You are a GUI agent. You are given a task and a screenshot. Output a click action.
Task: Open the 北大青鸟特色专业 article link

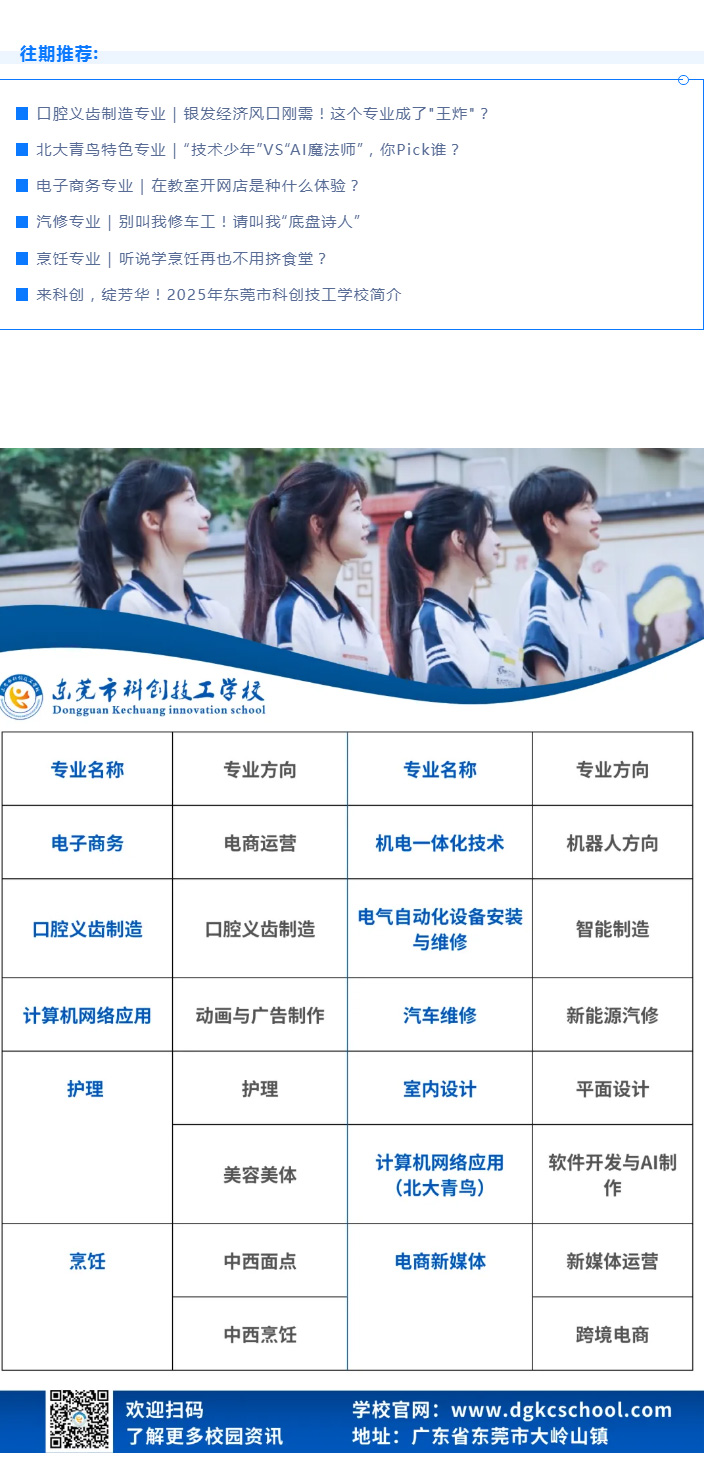[248, 150]
